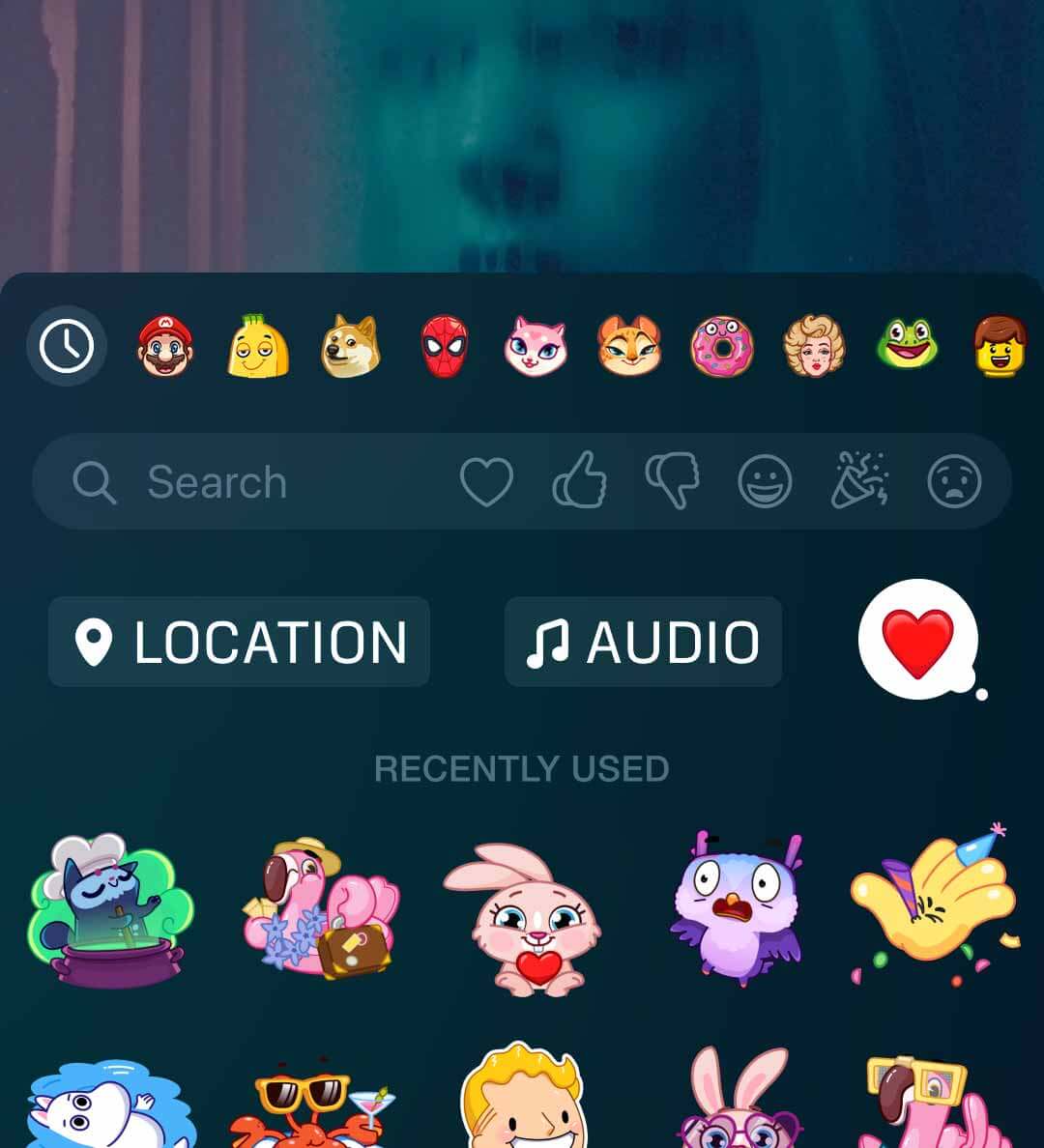Insert the chef cat cauldron sticker
Screen dimensions: 1044x1148
coord(109,911)
